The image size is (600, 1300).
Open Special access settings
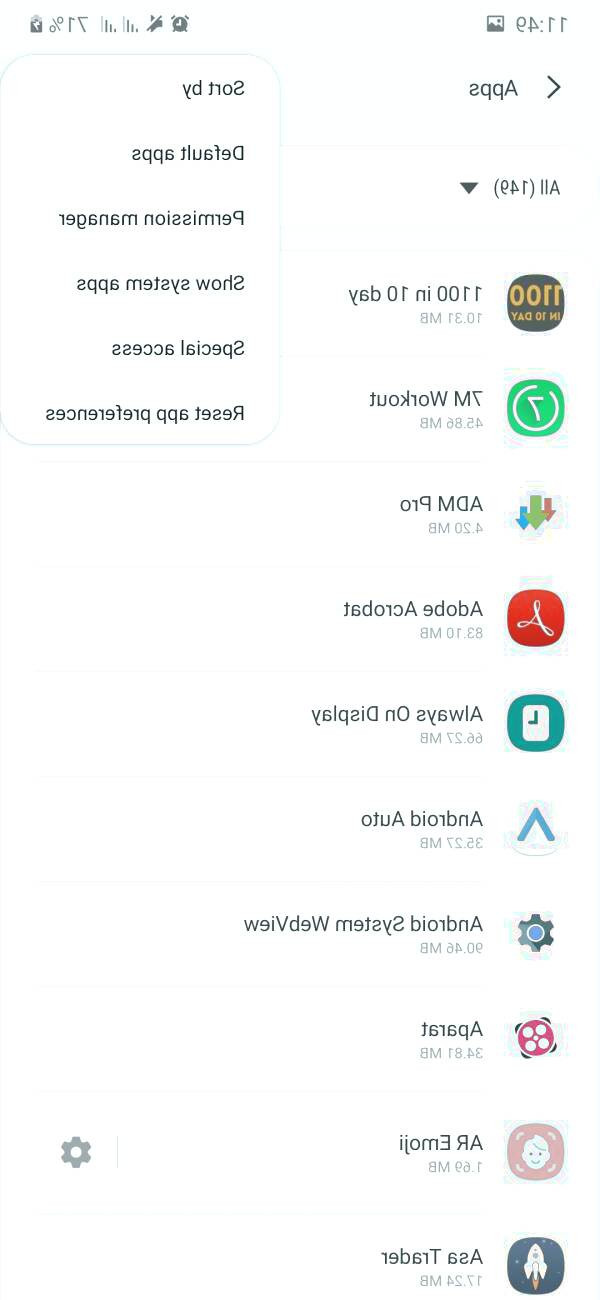[x=178, y=349]
